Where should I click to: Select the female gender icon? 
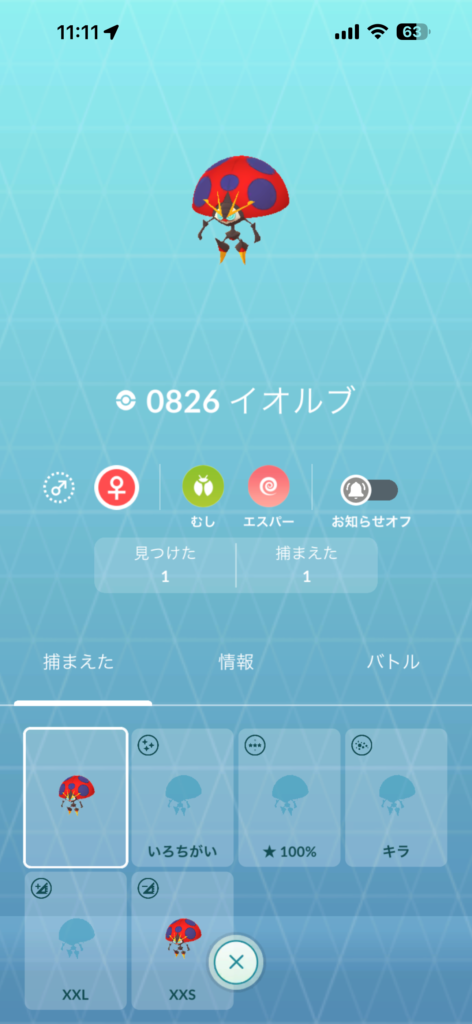pyautogui.click(x=116, y=488)
